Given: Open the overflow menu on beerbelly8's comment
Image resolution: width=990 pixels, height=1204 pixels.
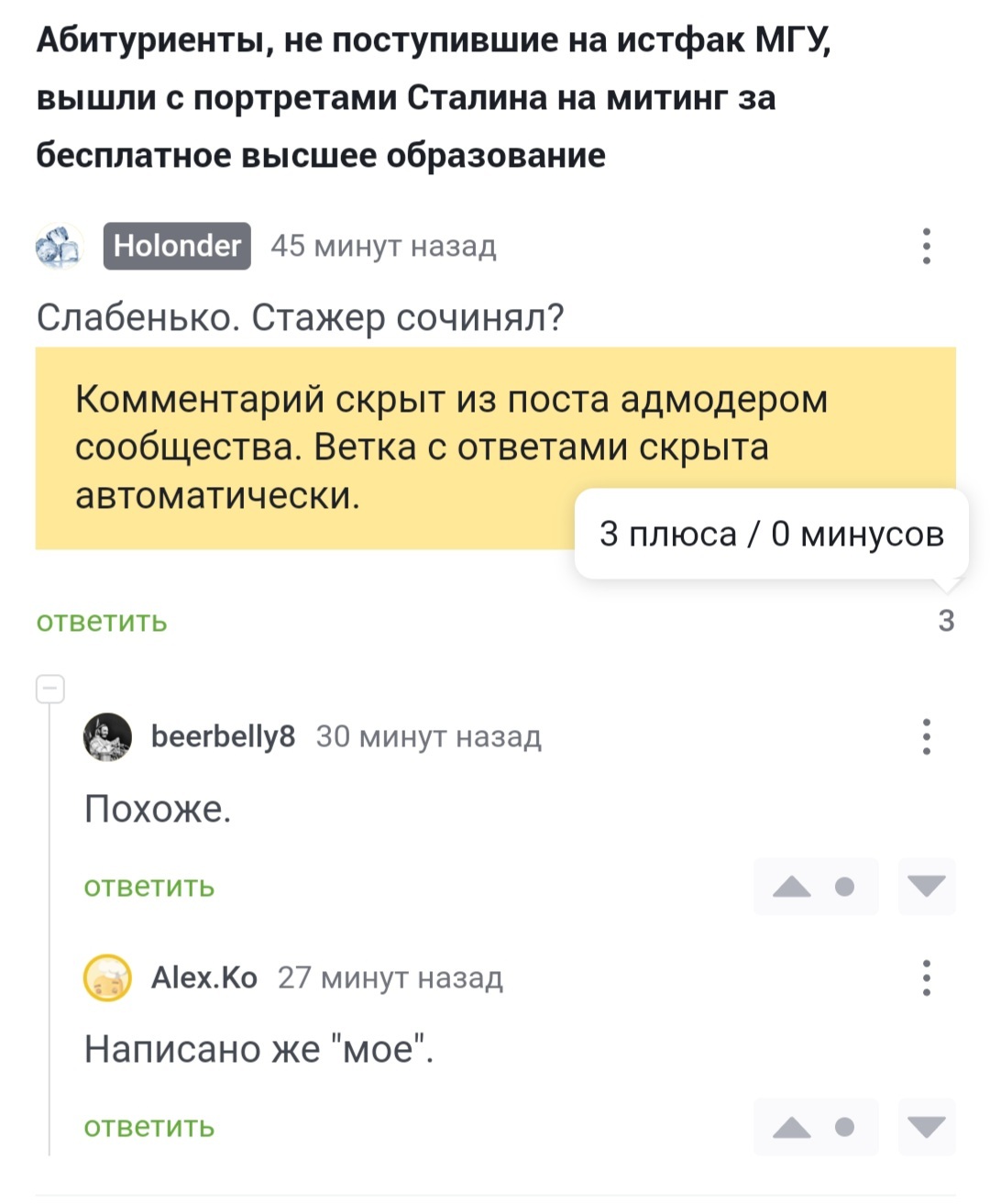Looking at the screenshot, I should pos(927,736).
